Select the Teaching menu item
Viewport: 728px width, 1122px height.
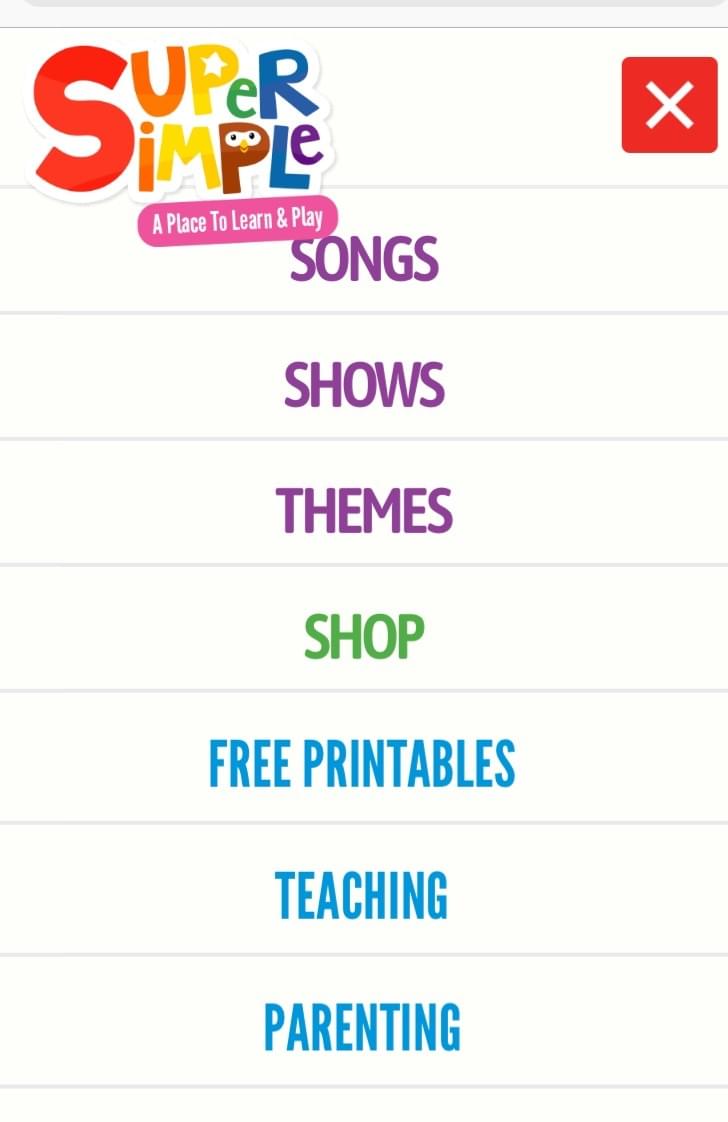click(362, 894)
